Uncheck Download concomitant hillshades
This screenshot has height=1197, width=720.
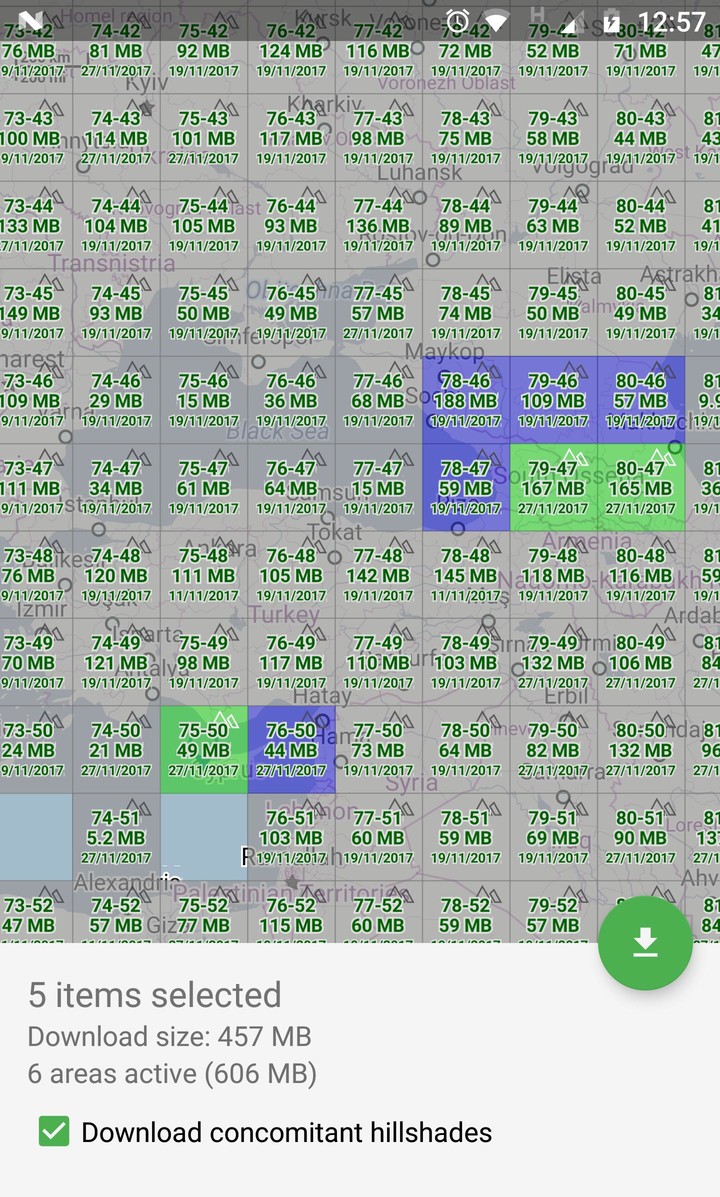(54, 1132)
